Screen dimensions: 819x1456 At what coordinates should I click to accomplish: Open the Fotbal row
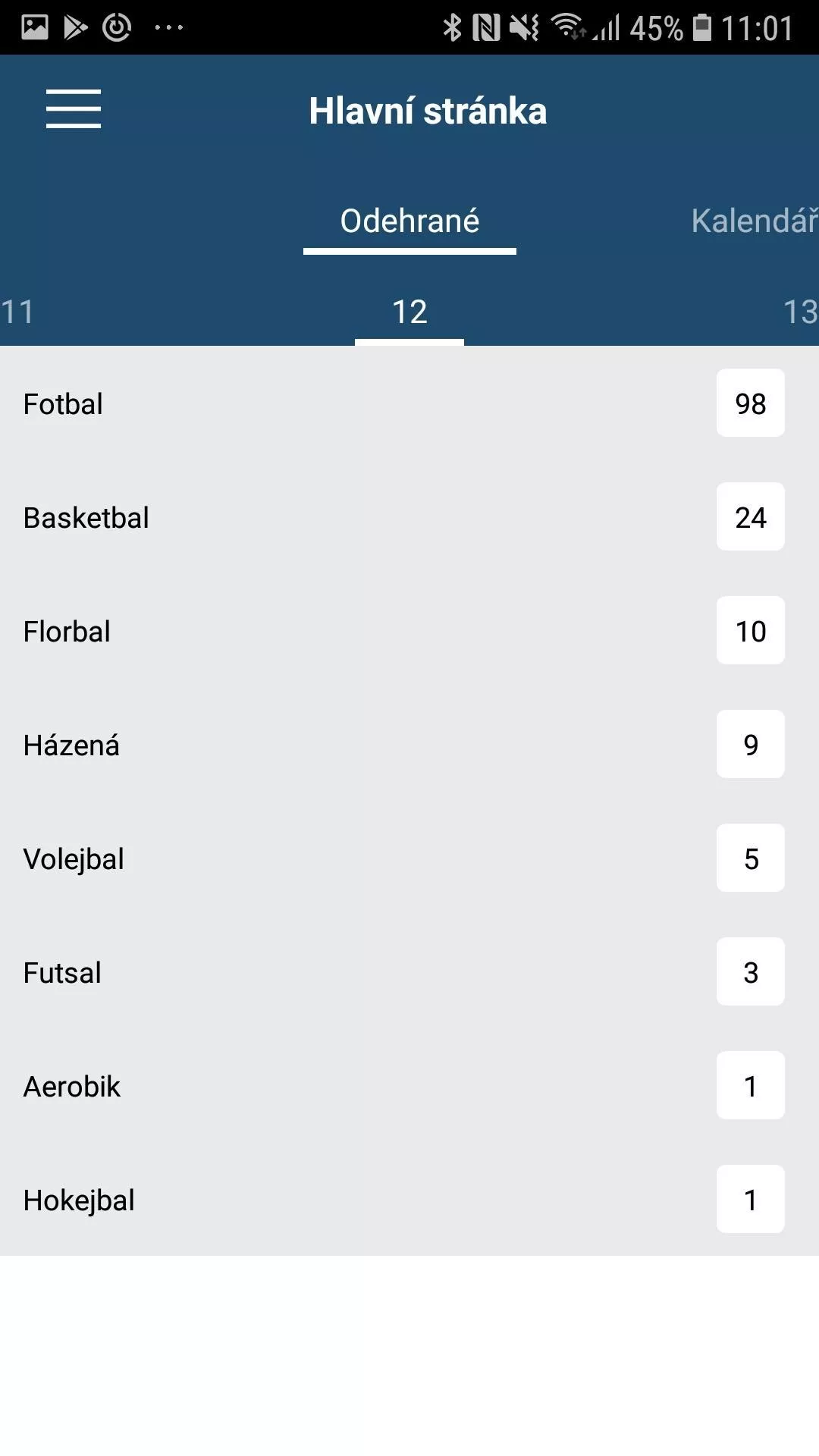point(409,403)
